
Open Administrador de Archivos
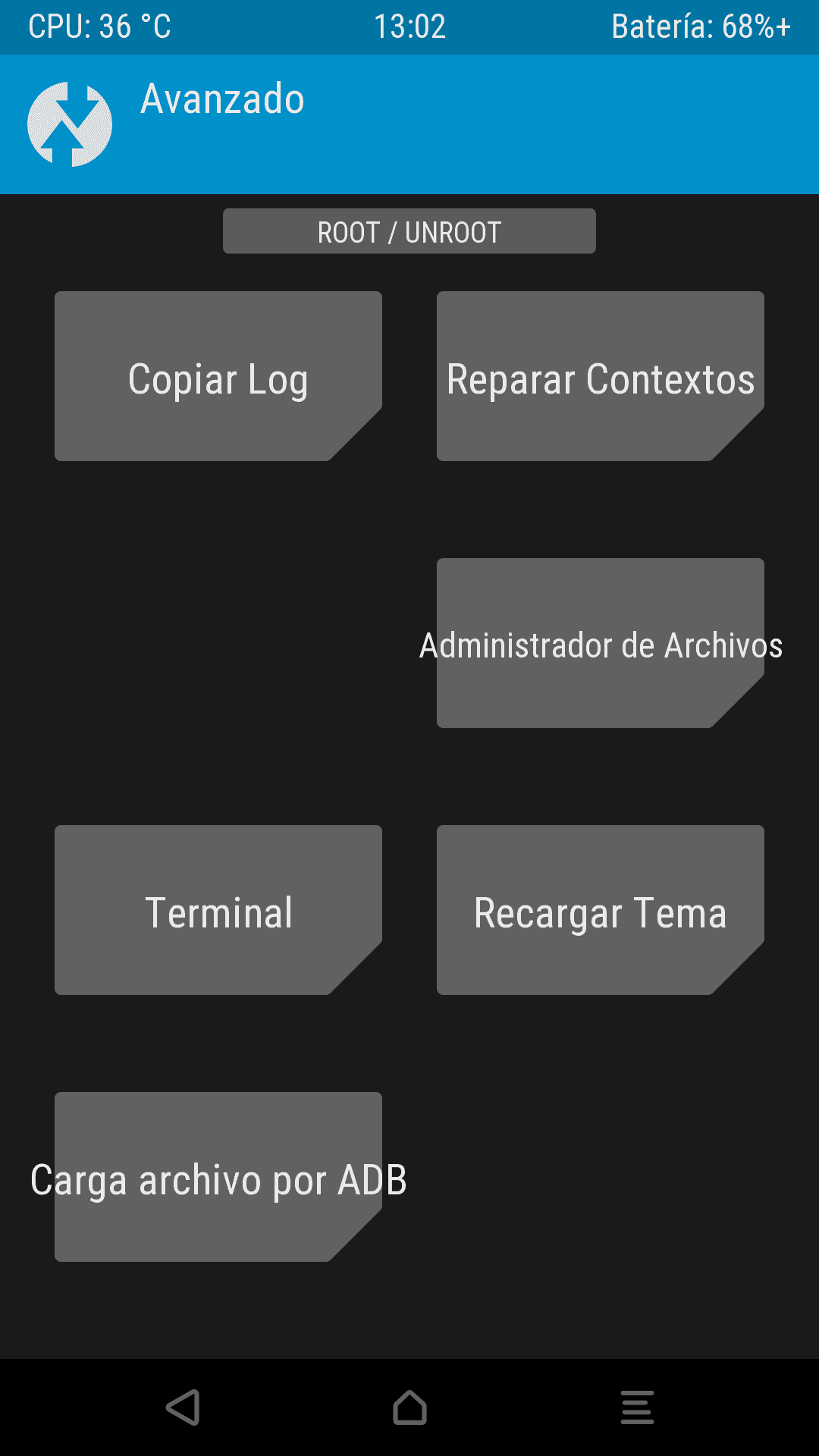point(601,643)
